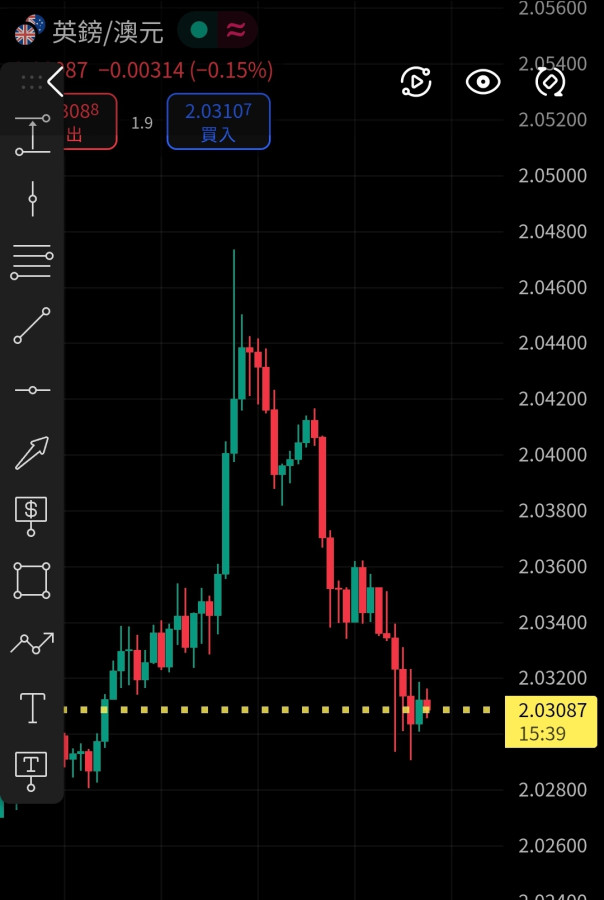This screenshot has height=900, width=604.
Task: Select the trend line drawing tool
Action: [32, 326]
